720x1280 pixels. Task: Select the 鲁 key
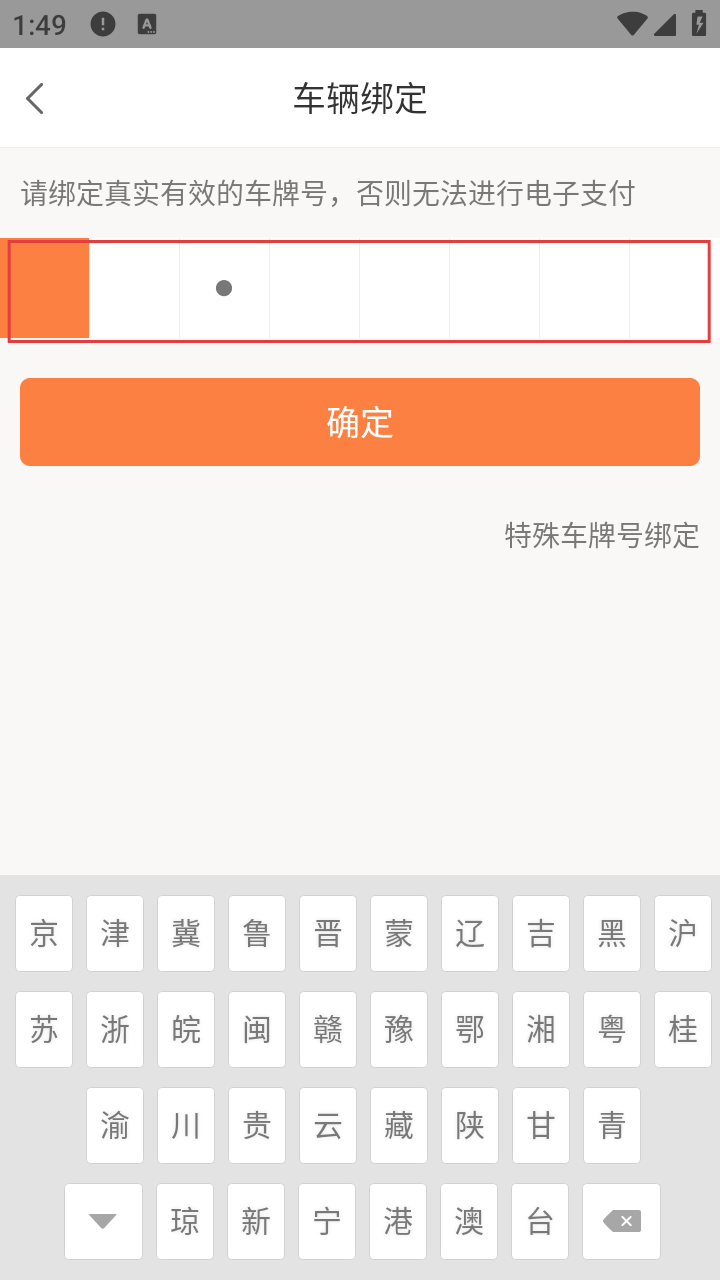[x=257, y=934]
